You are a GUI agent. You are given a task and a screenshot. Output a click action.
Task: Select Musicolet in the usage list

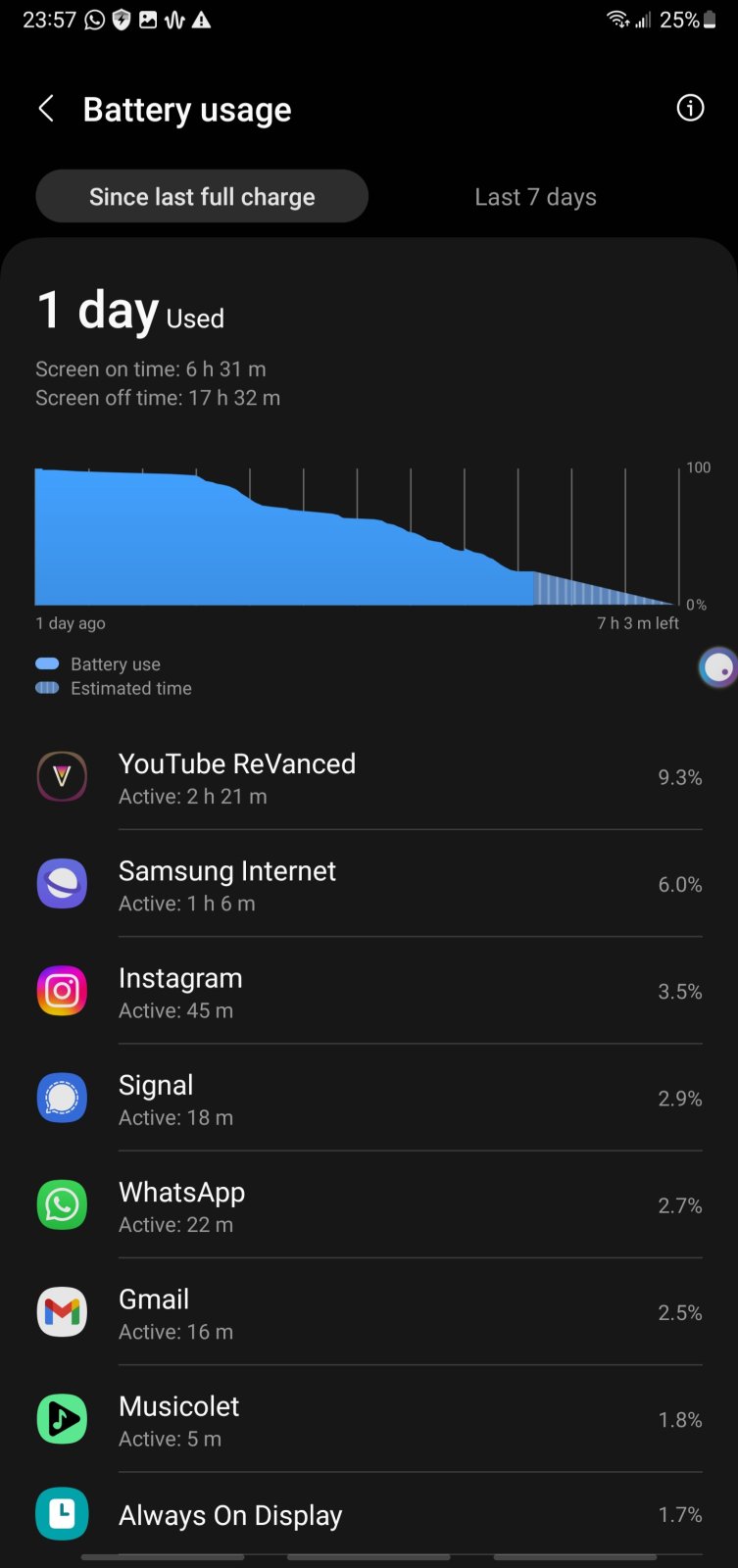[x=369, y=1418]
